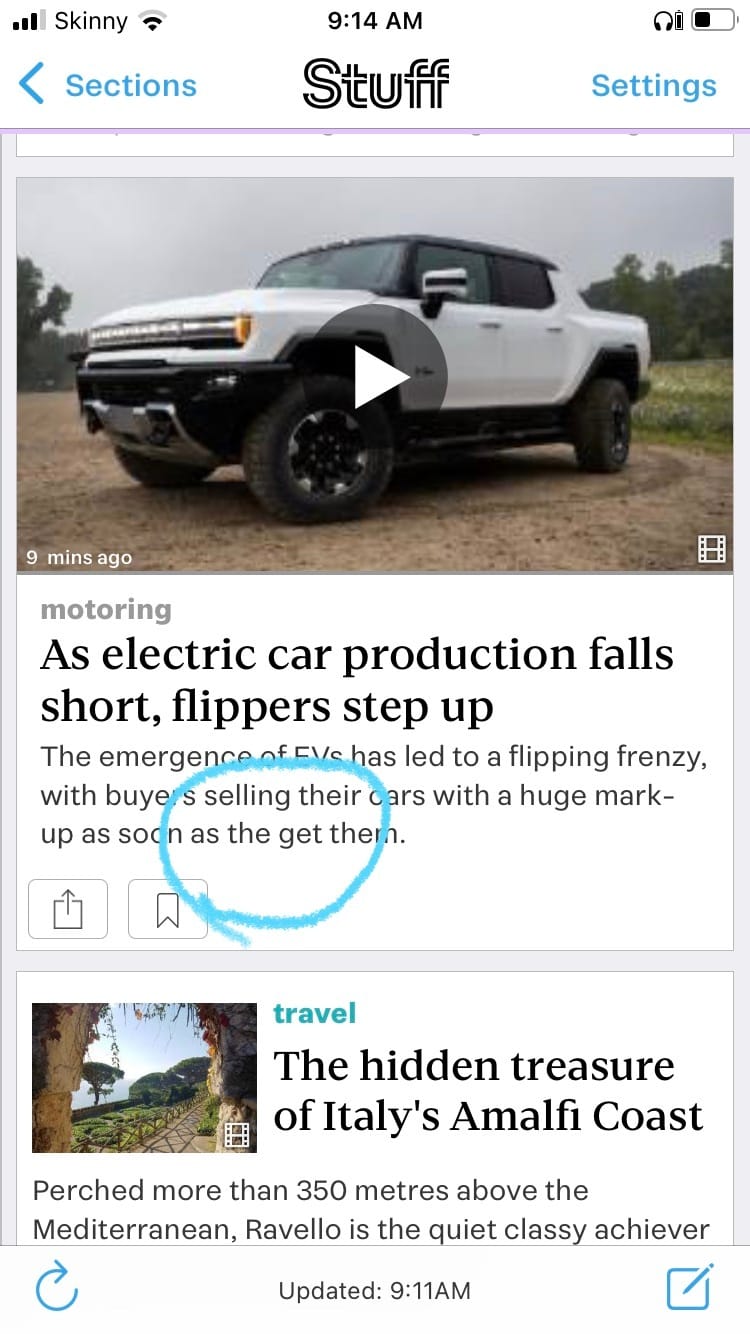Tap the compose pencil icon
This screenshot has height=1334, width=750.
[x=690, y=1288]
